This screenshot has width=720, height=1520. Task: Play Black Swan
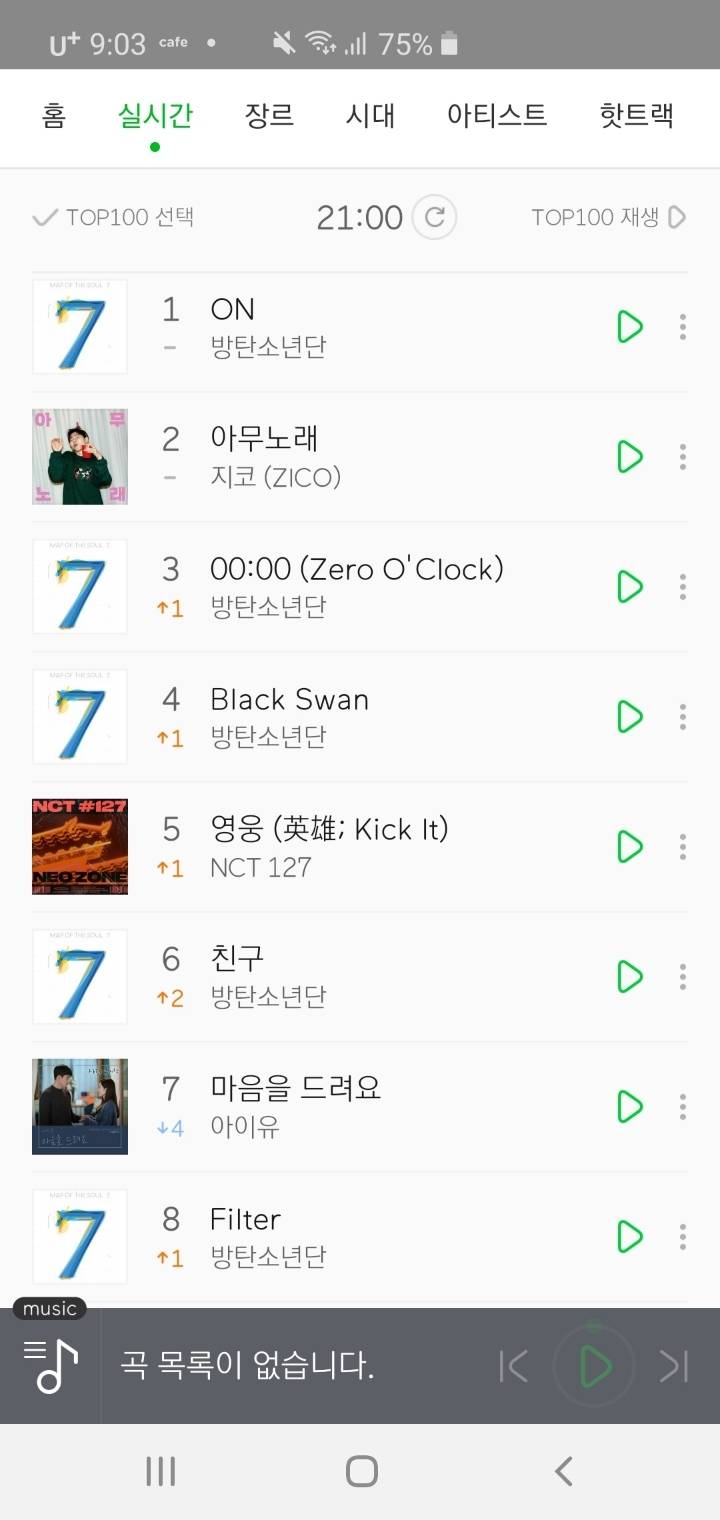[x=629, y=716]
